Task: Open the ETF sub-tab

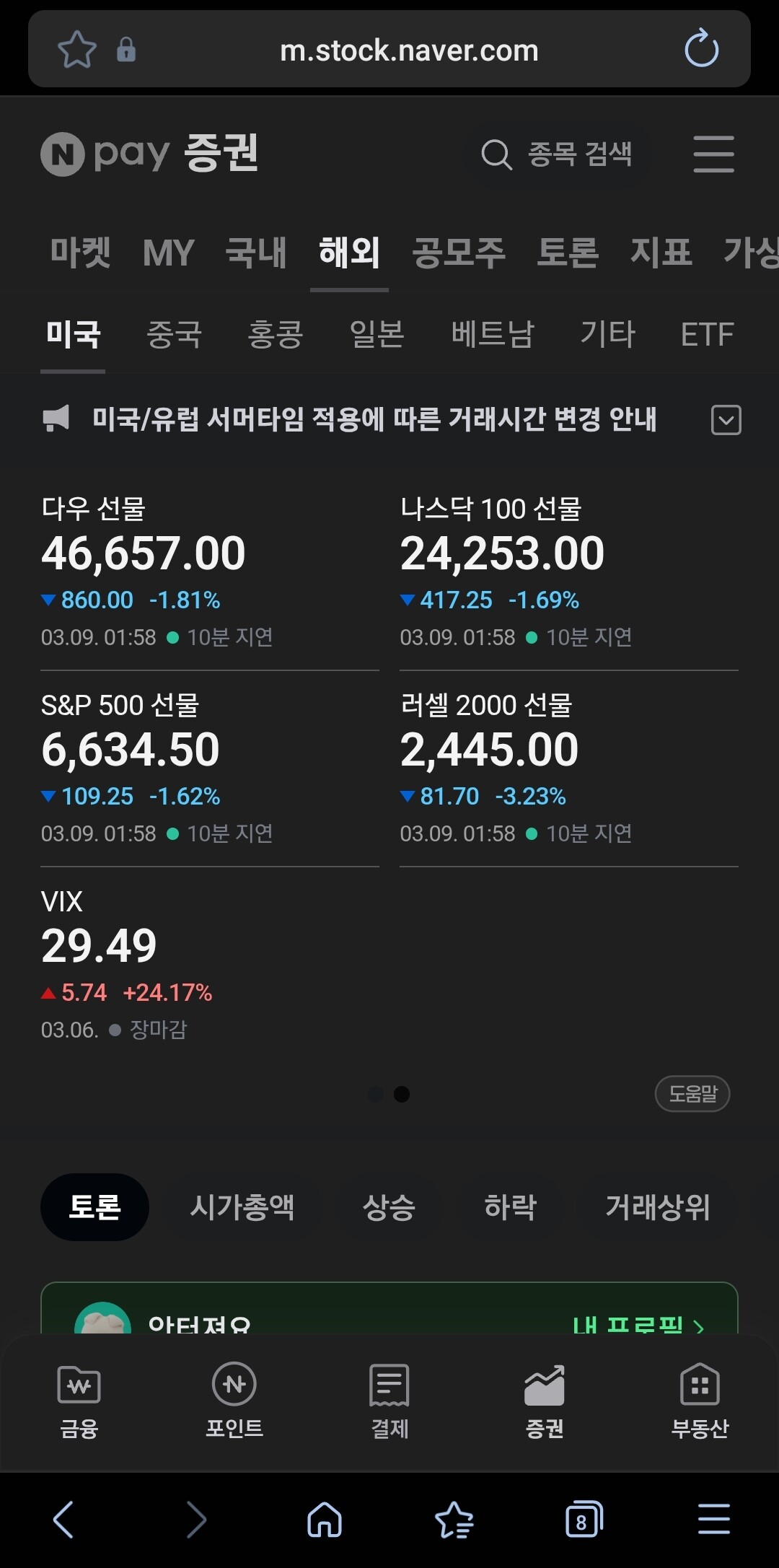Action: [707, 334]
